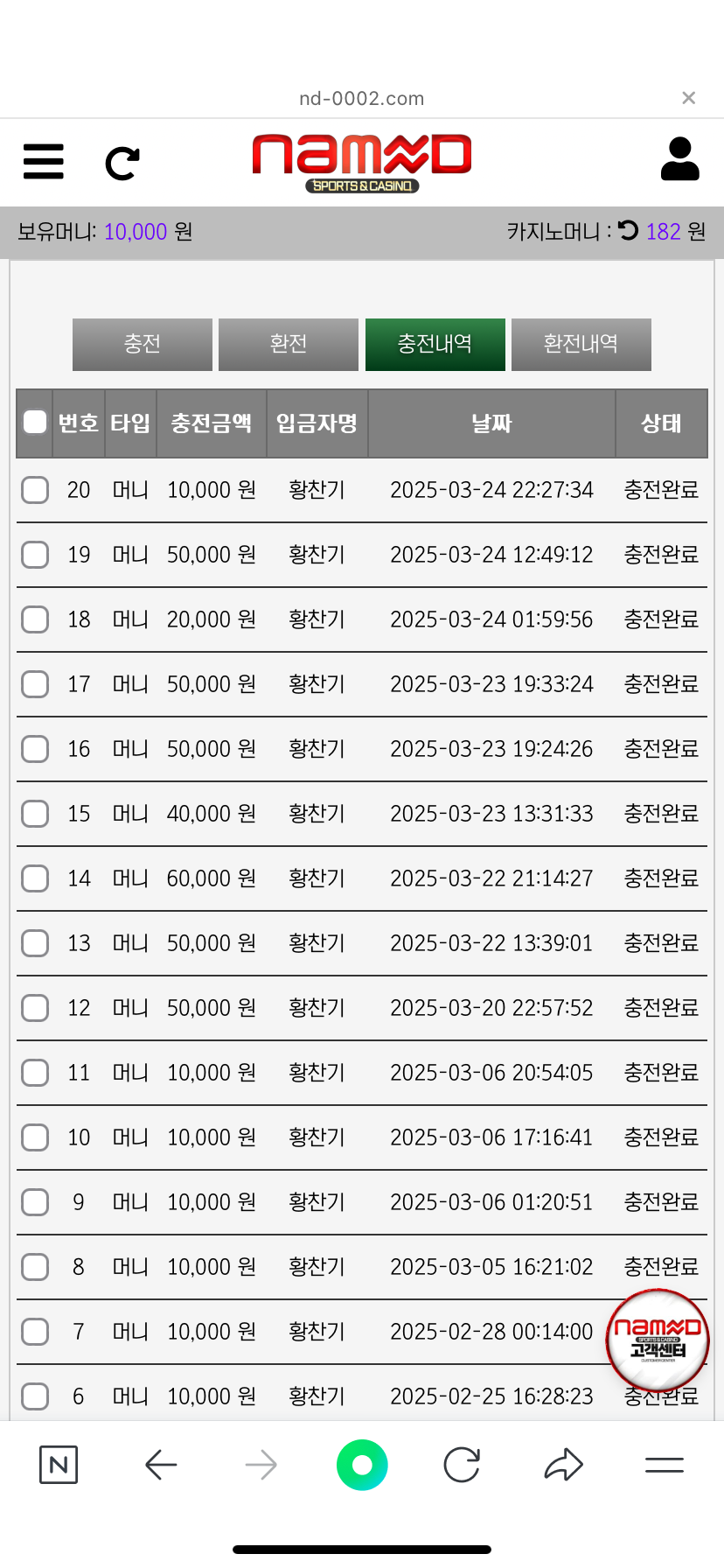Go back using the browser back arrow

(161, 1465)
